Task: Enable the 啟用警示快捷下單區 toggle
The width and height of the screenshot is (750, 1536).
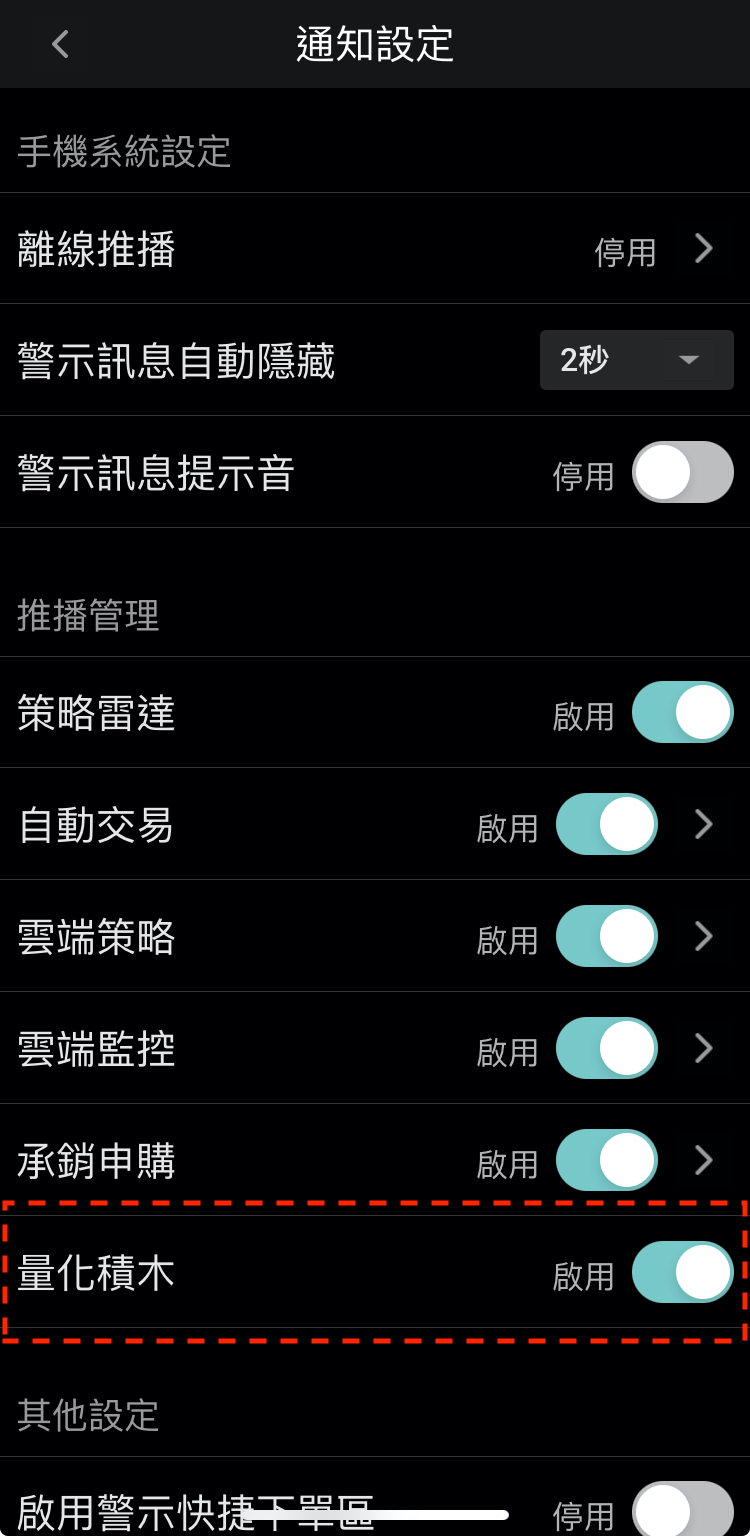Action: pyautogui.click(x=682, y=1510)
